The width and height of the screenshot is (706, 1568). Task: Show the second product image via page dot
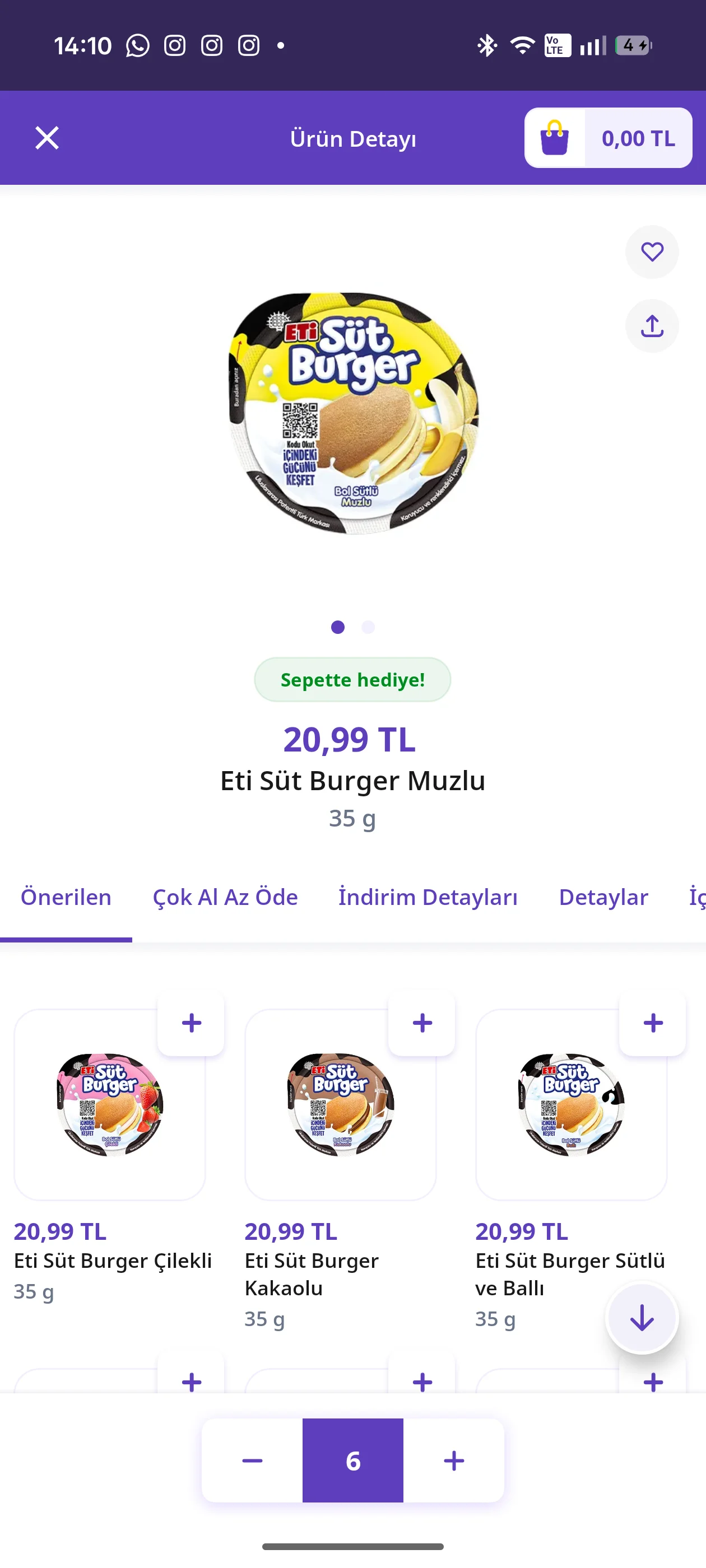368,627
